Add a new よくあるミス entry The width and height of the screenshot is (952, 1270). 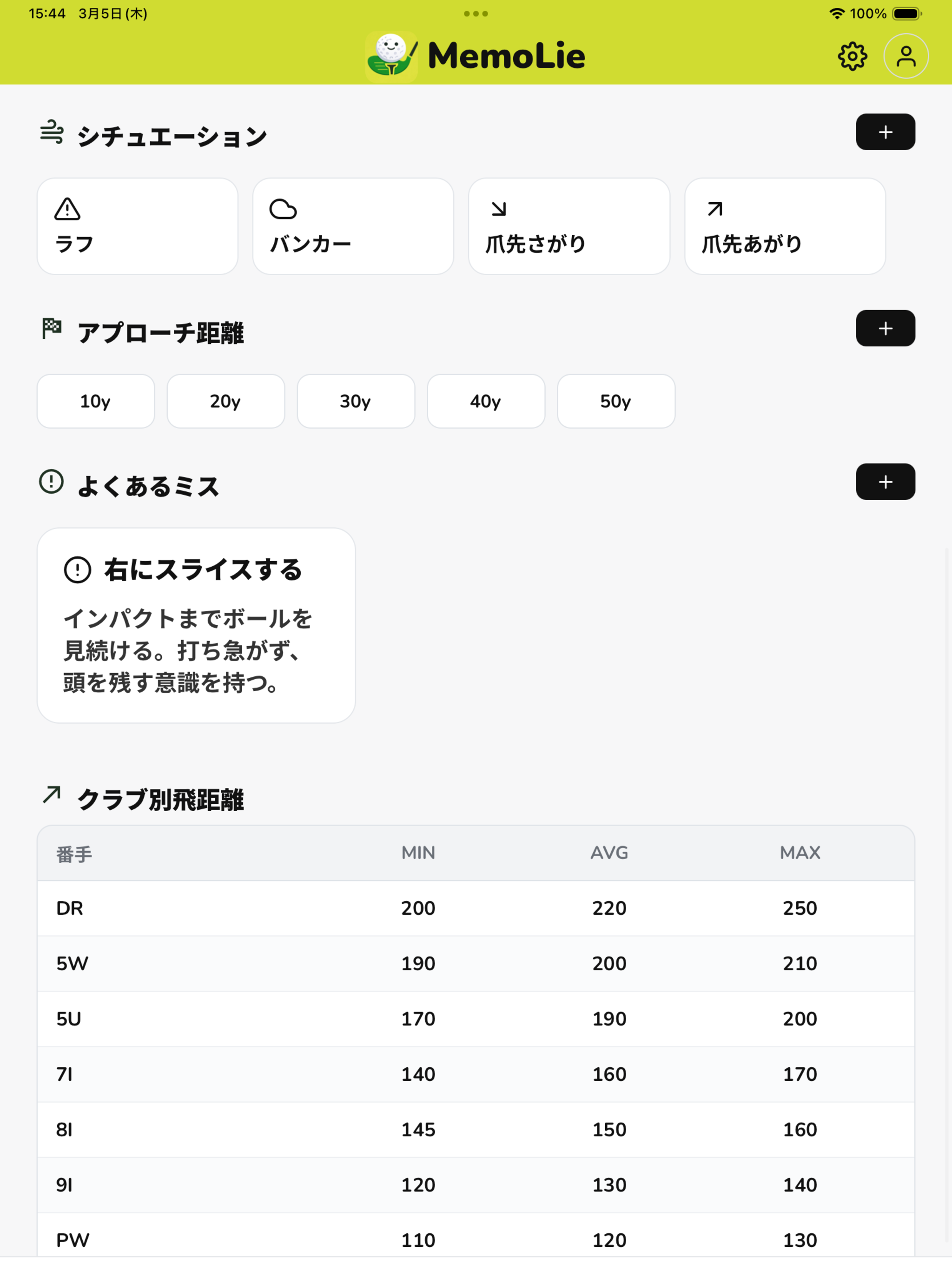click(x=885, y=482)
